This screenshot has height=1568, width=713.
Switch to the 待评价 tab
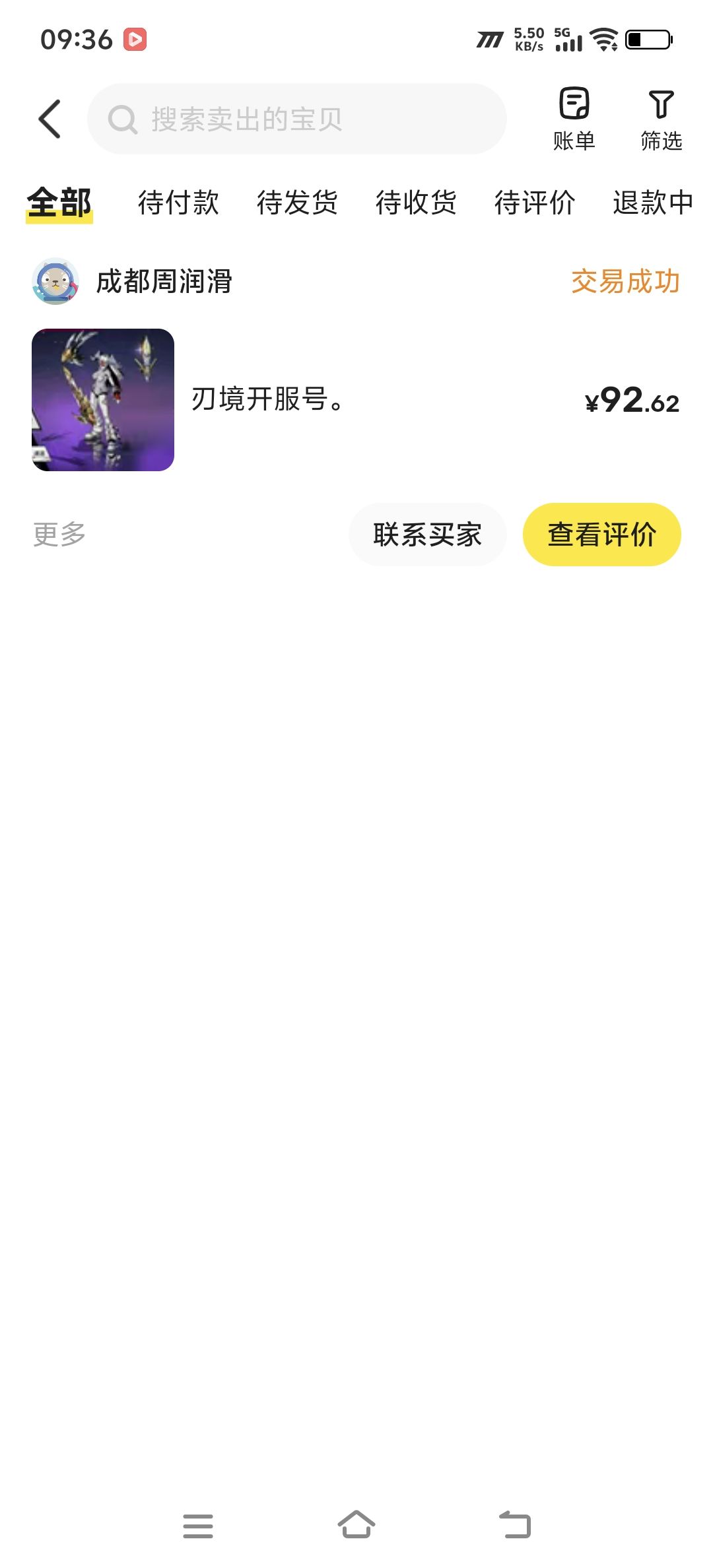click(535, 202)
